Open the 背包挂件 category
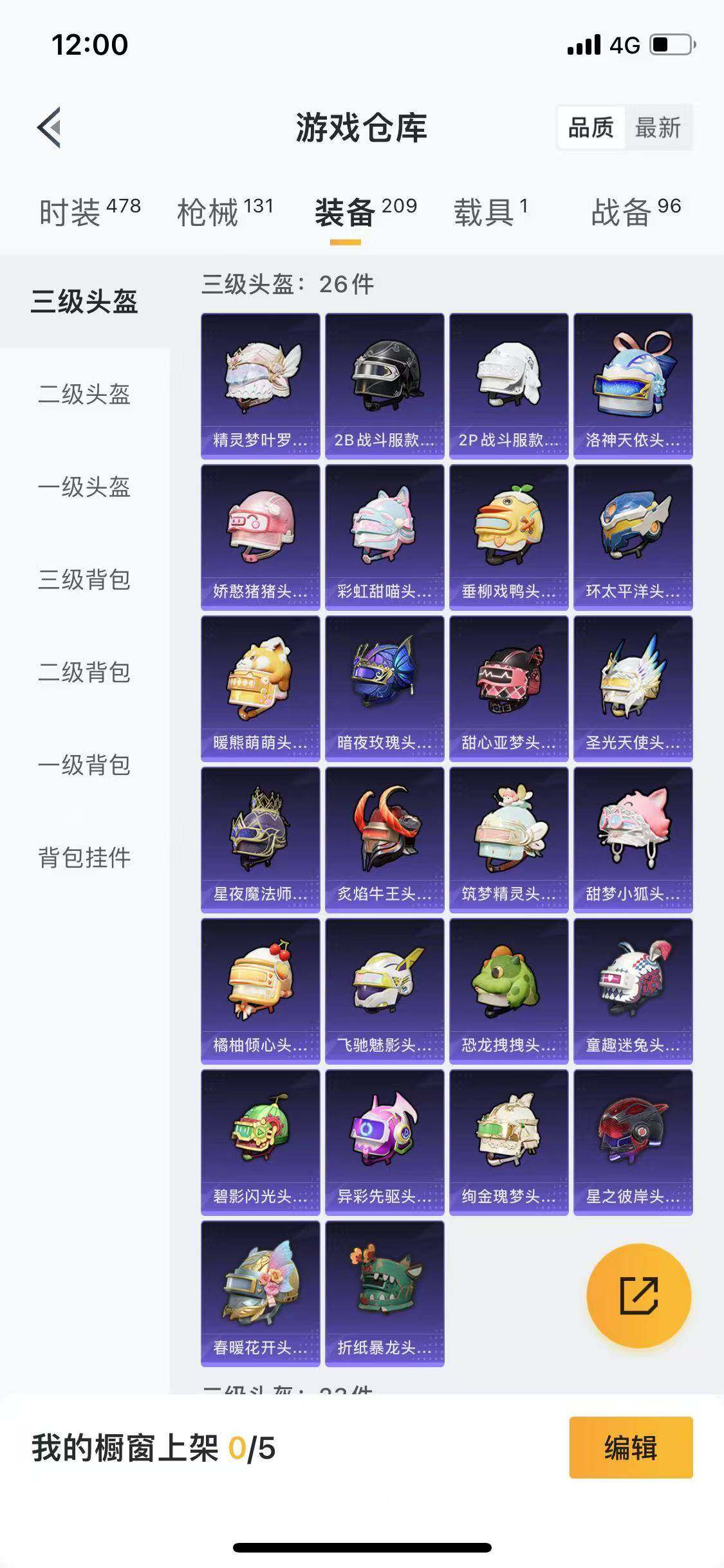The width and height of the screenshot is (724, 1568). pyautogui.click(x=84, y=857)
